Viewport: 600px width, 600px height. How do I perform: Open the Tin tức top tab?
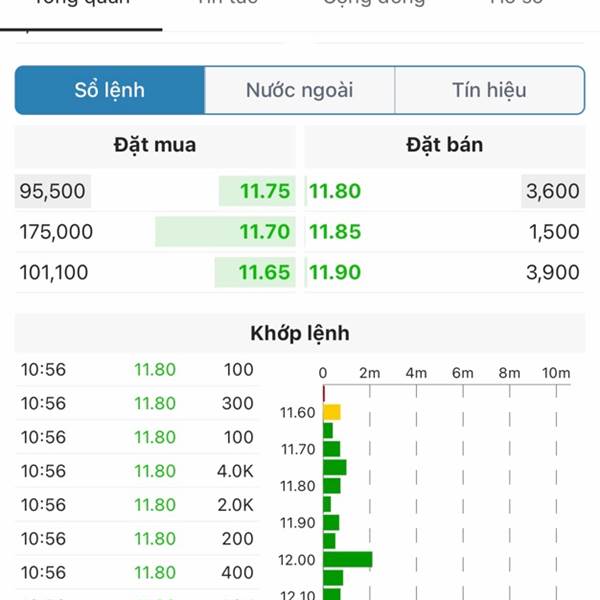point(228,4)
